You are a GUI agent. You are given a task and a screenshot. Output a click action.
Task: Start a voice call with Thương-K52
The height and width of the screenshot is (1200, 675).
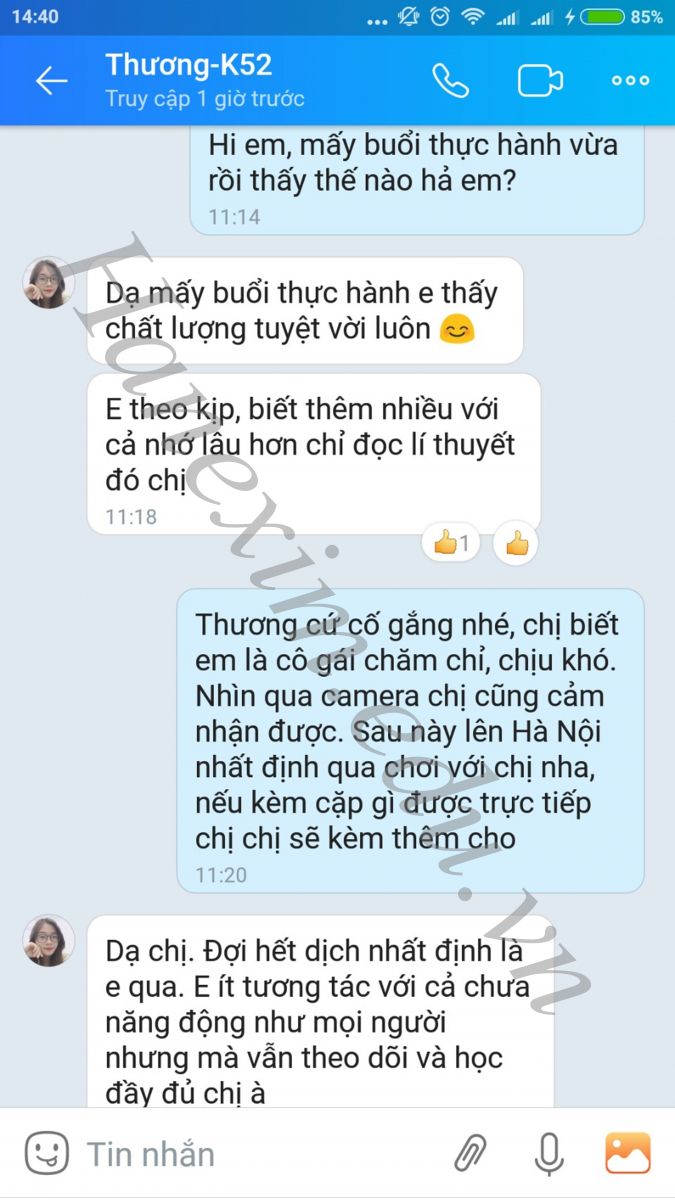(450, 81)
